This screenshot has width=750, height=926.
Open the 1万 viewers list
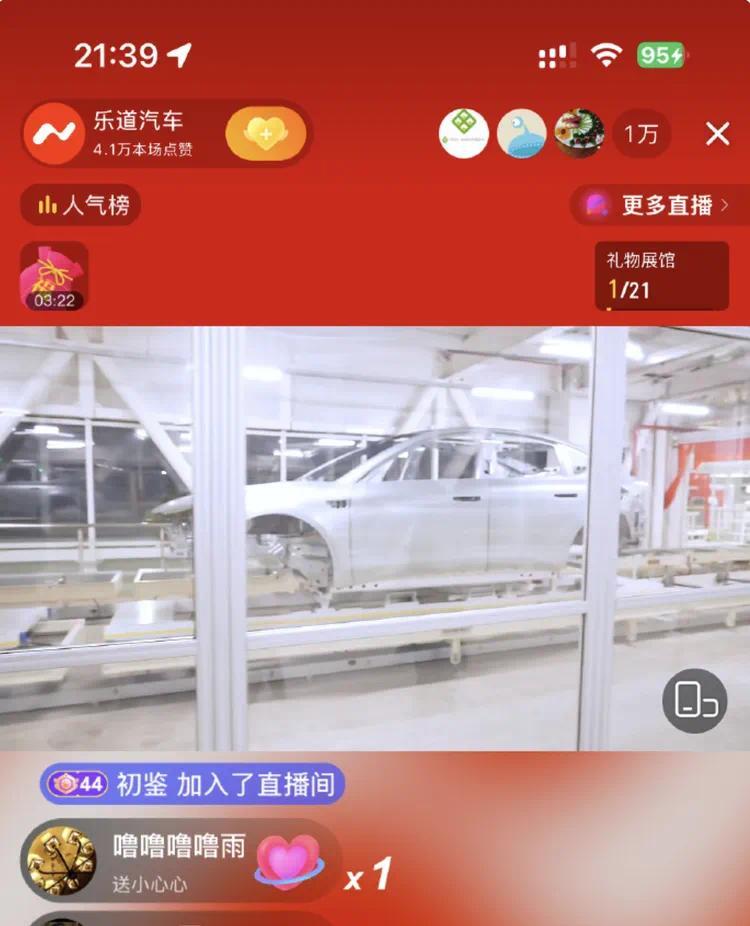click(641, 134)
